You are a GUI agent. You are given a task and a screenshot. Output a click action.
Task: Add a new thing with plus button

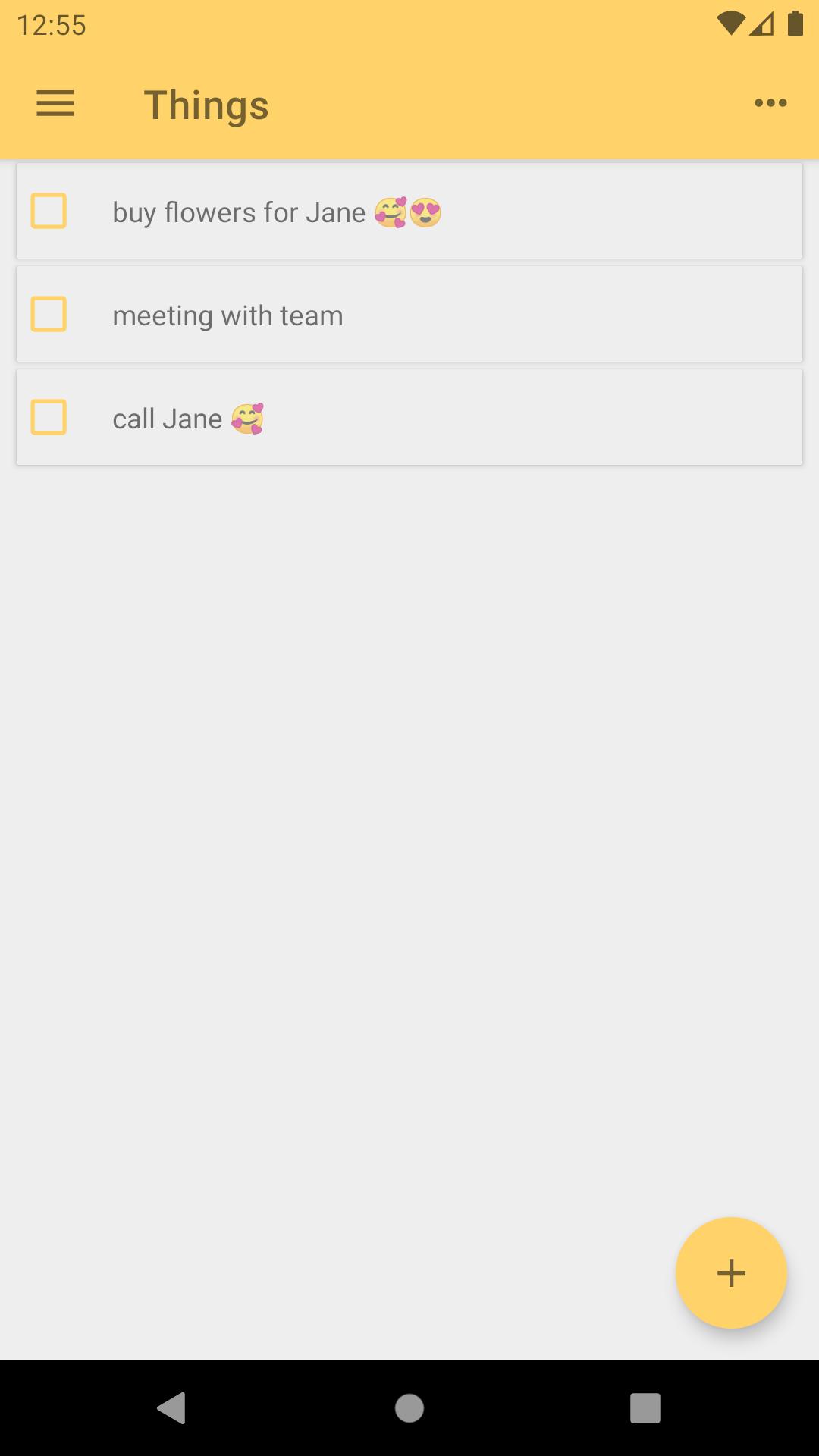tap(731, 1272)
